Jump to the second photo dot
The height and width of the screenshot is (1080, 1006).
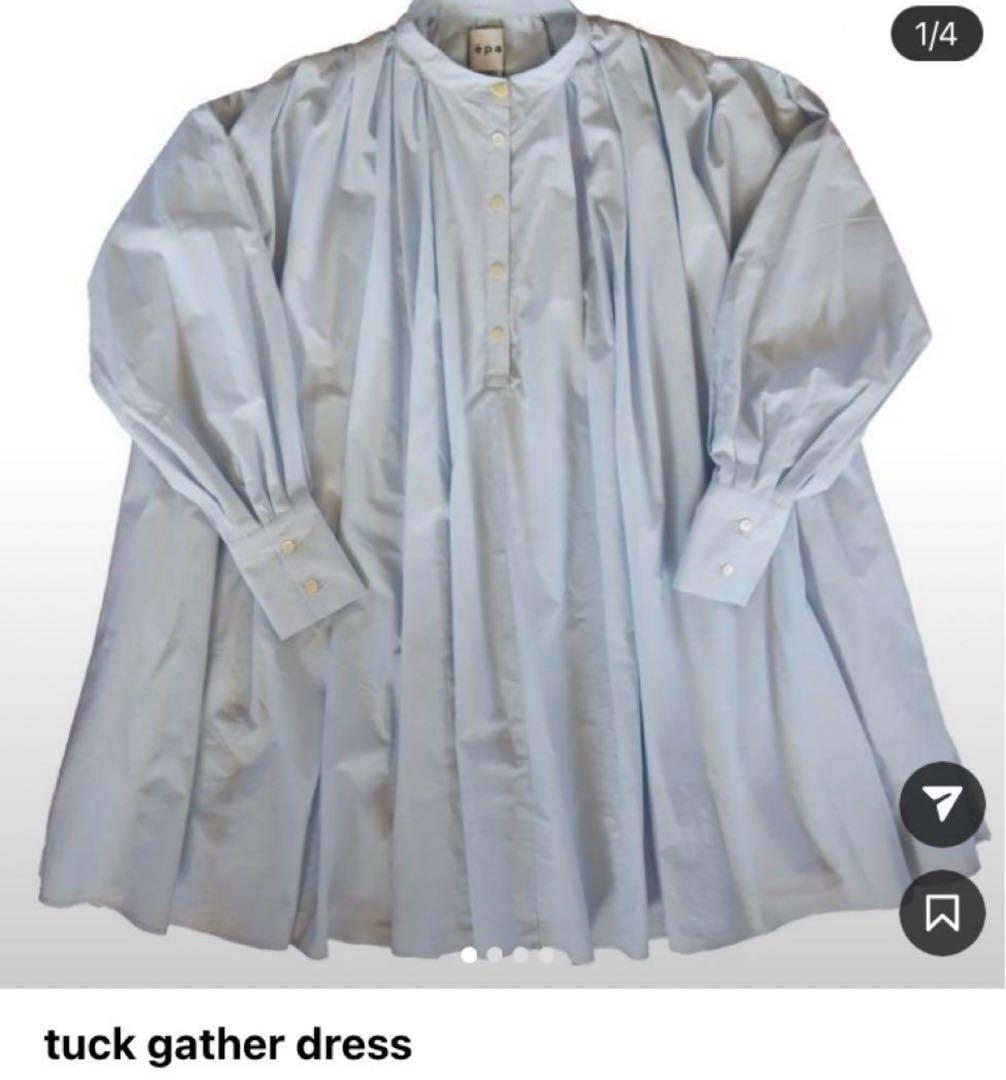coord(495,956)
